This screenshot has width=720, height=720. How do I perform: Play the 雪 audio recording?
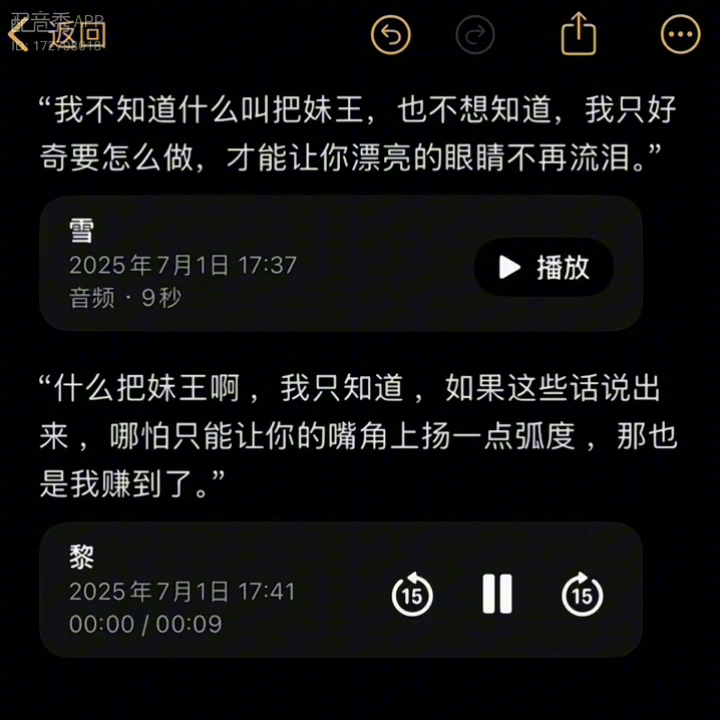pyautogui.click(x=544, y=267)
